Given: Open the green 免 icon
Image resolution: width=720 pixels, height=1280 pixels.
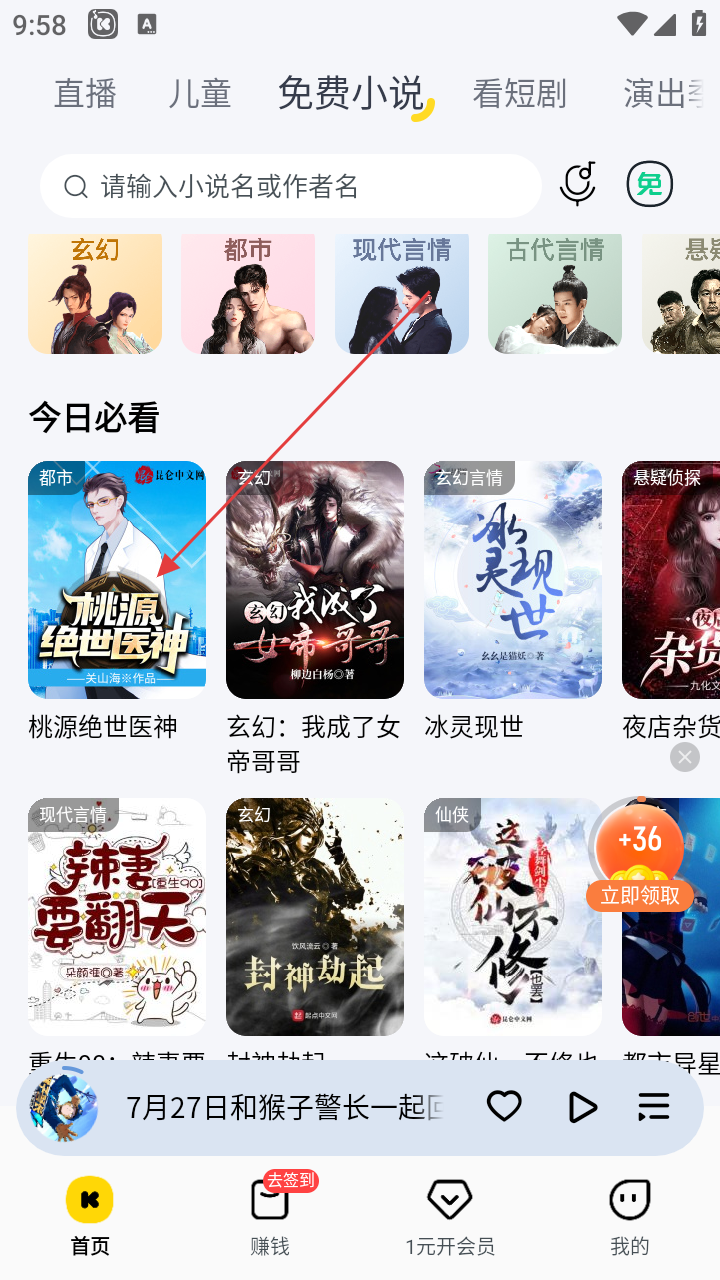Looking at the screenshot, I should click(x=649, y=184).
